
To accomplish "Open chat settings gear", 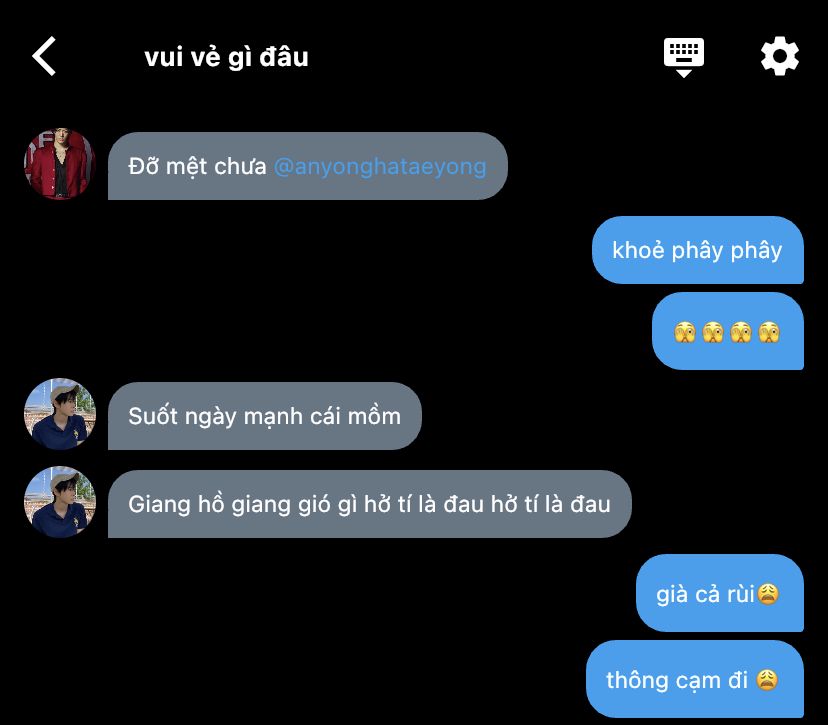I will 779,56.
